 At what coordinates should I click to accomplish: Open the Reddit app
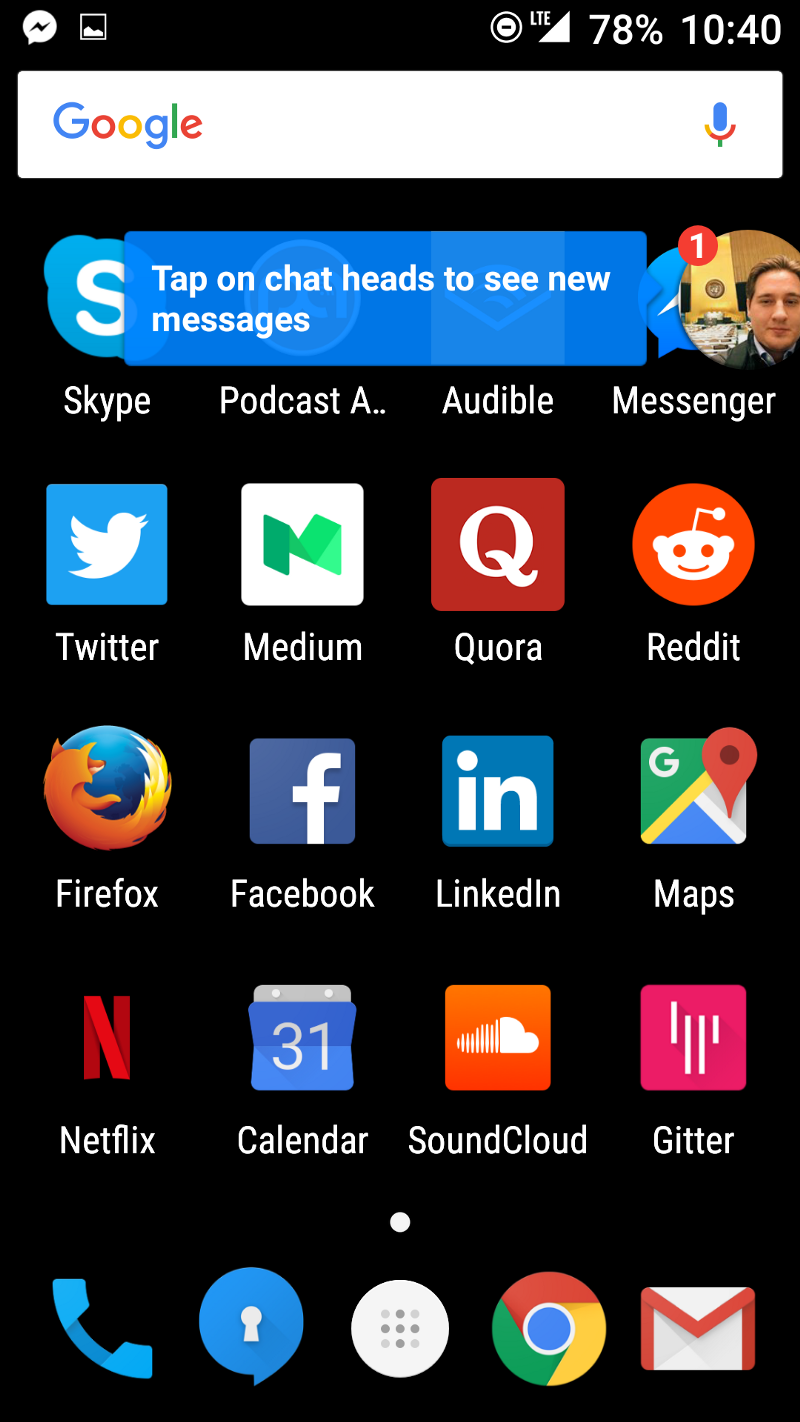tap(693, 544)
